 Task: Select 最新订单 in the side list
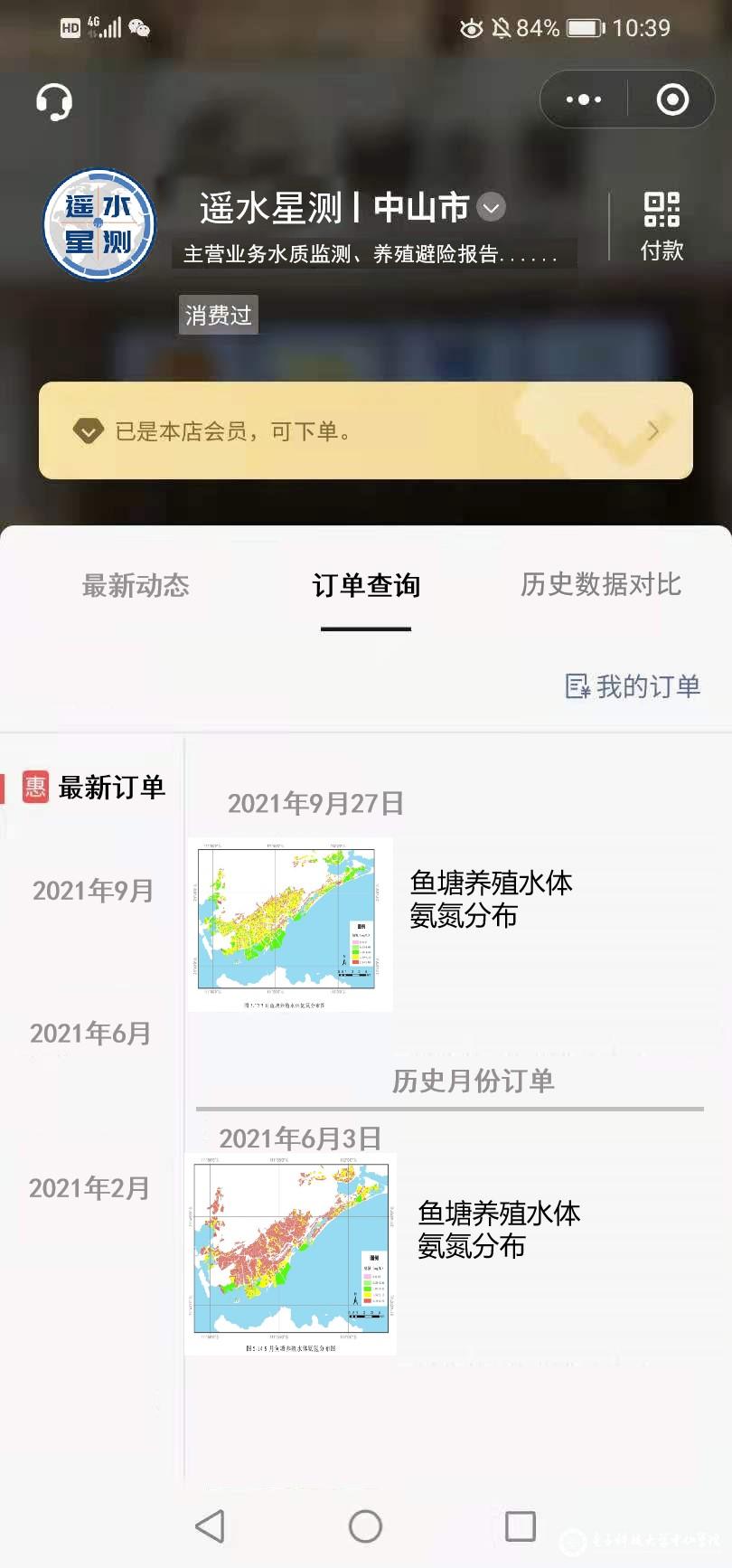click(x=95, y=787)
